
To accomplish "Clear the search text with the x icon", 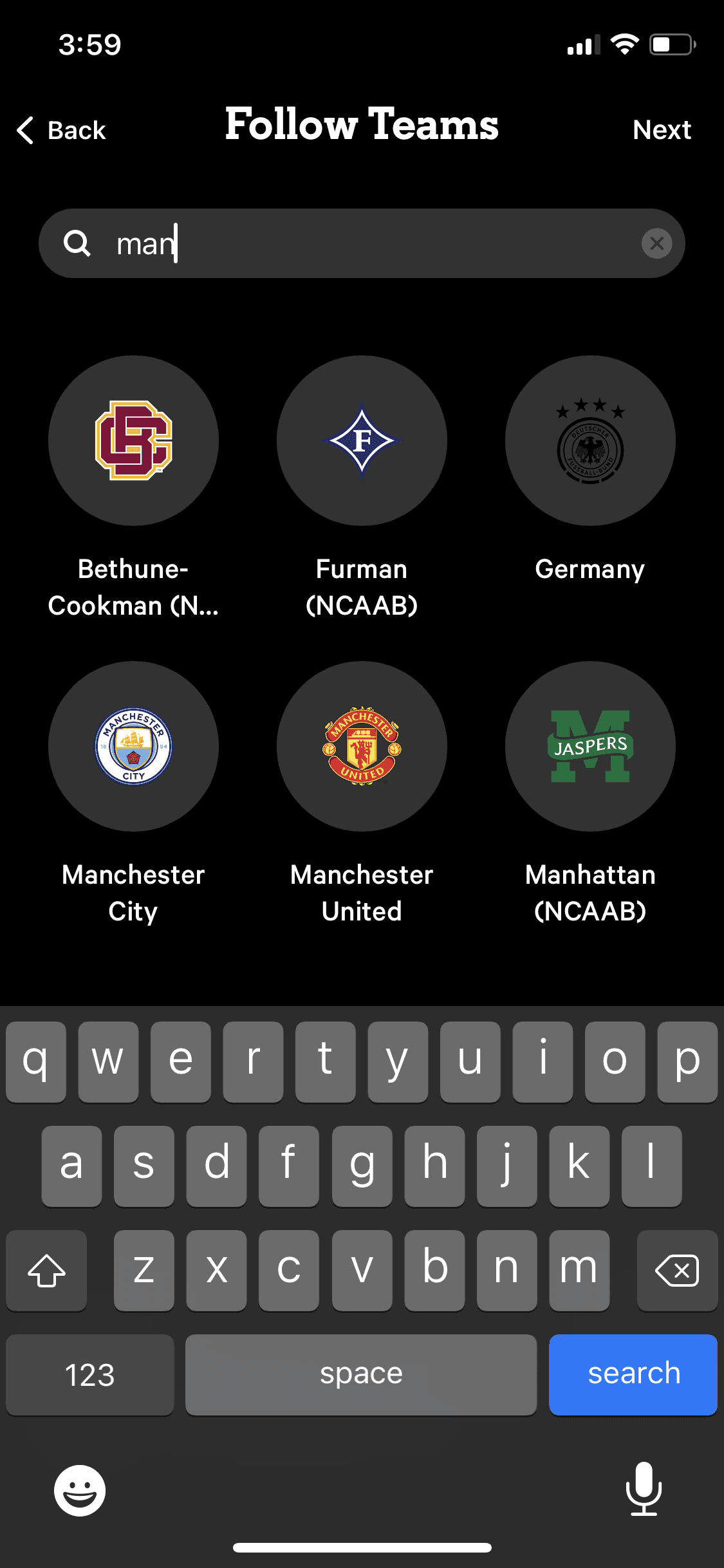I will [656, 243].
